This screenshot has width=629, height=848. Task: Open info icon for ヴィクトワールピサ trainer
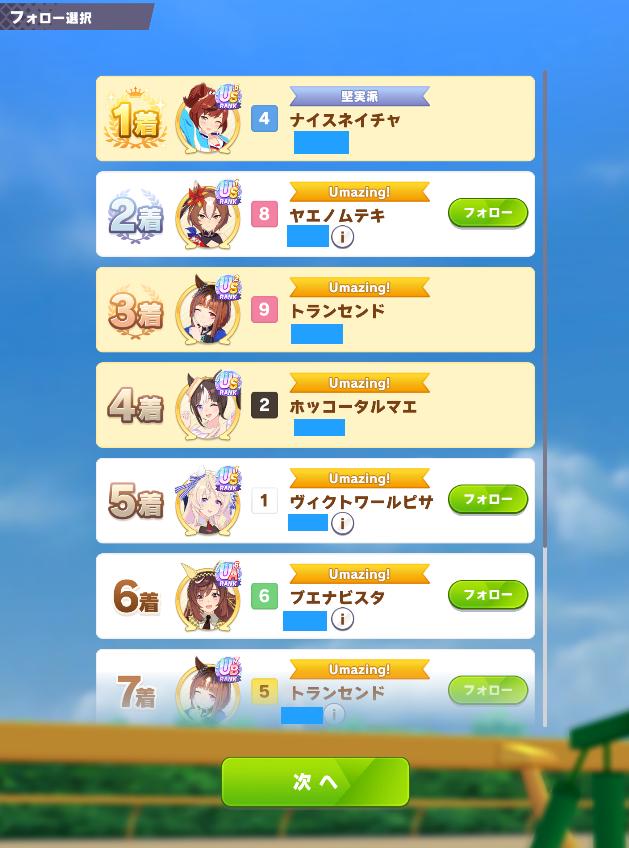tap(342, 523)
